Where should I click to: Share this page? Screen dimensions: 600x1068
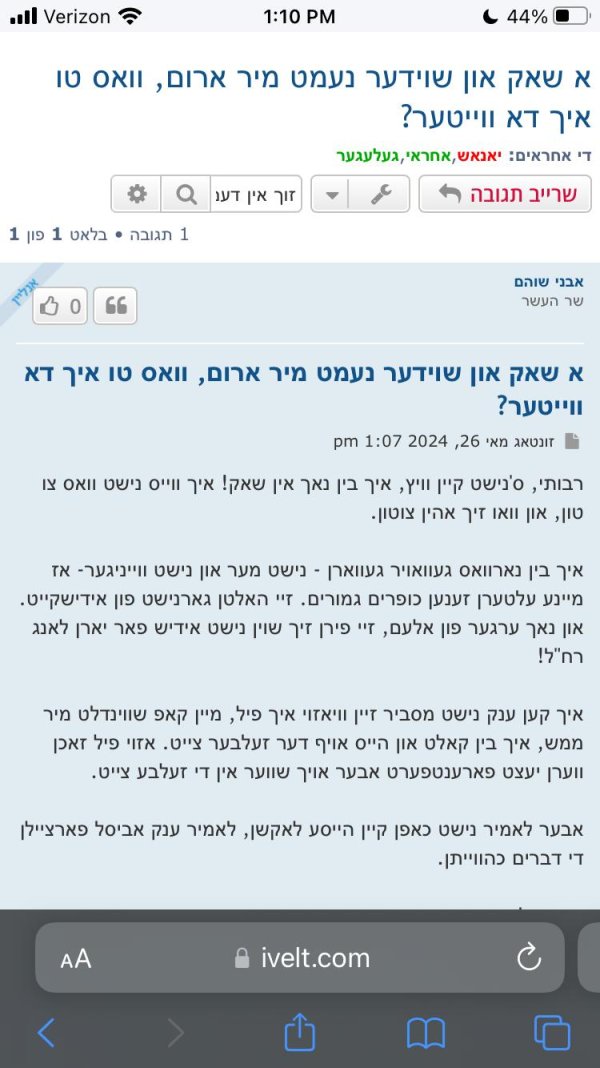coord(299,1032)
